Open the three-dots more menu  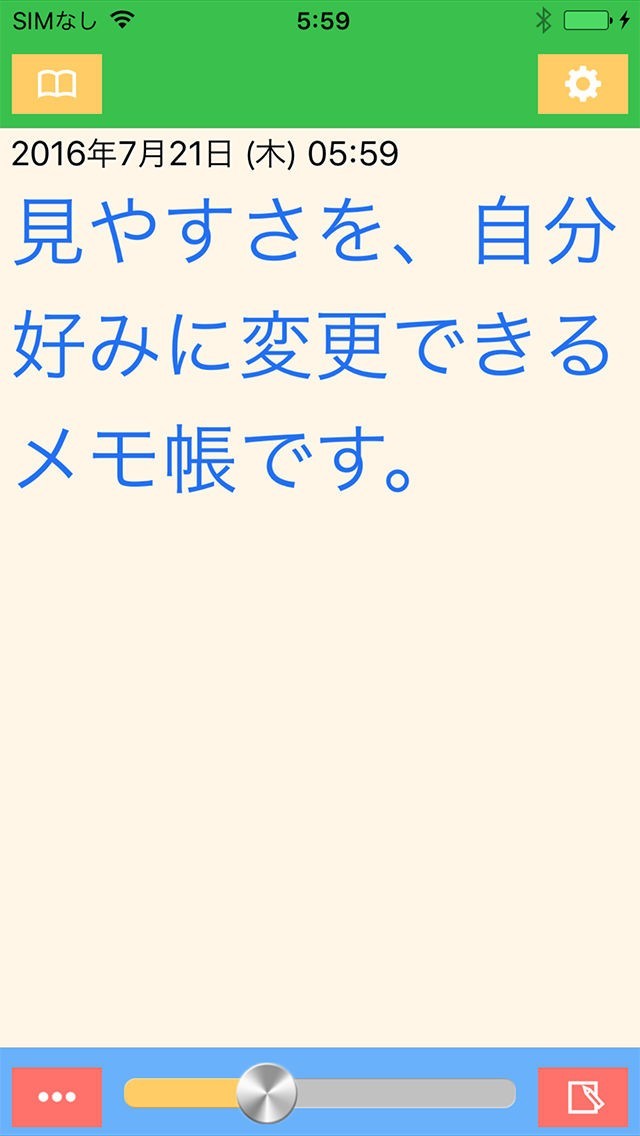pos(57,1096)
